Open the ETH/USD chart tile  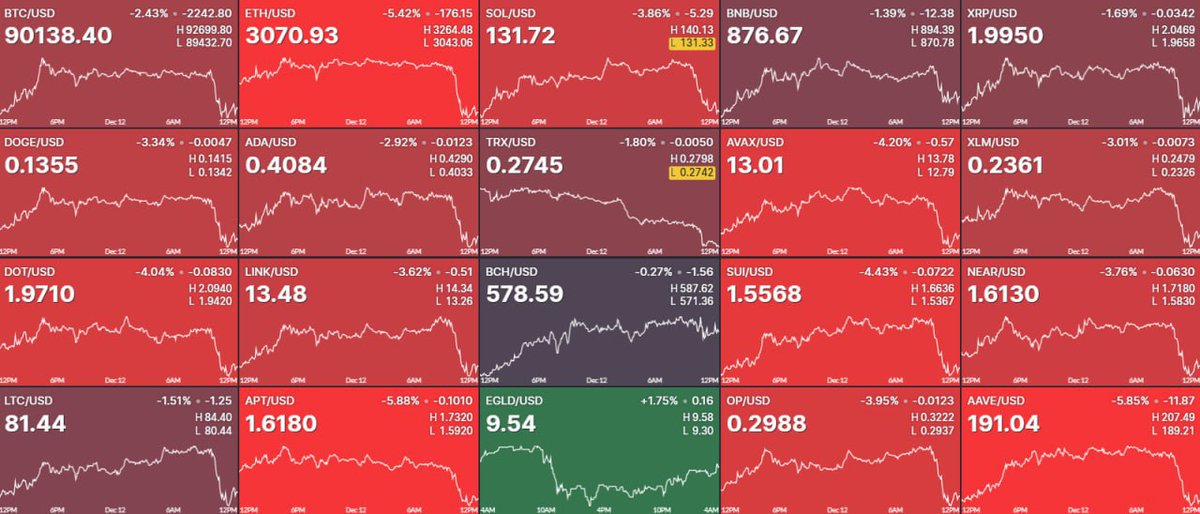coord(359,62)
